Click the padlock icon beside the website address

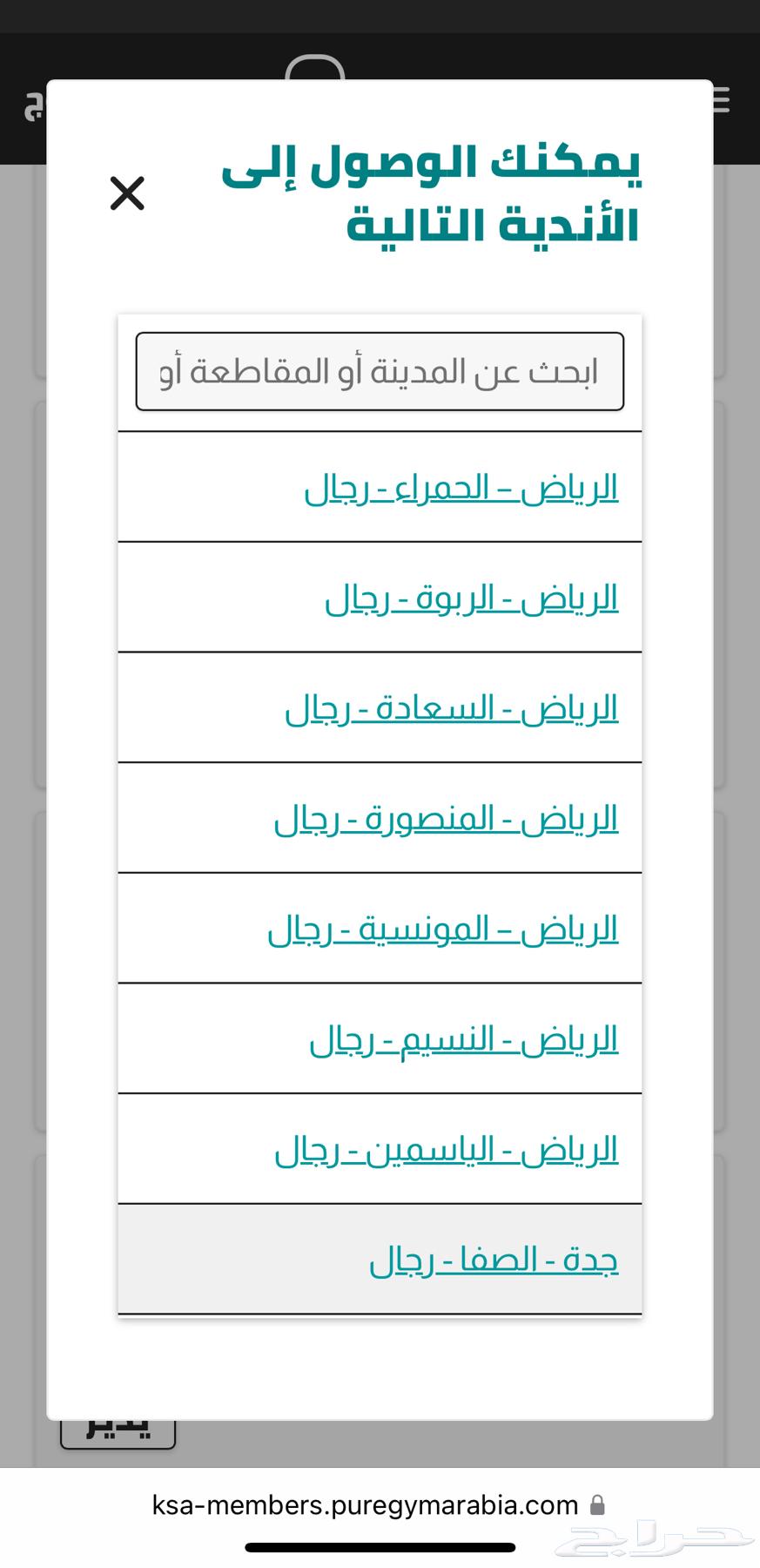(601, 1504)
